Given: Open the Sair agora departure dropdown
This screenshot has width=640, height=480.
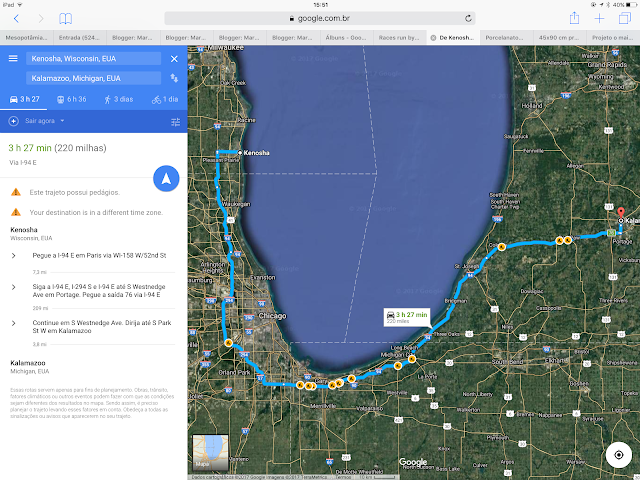Looking at the screenshot, I should [x=41, y=121].
